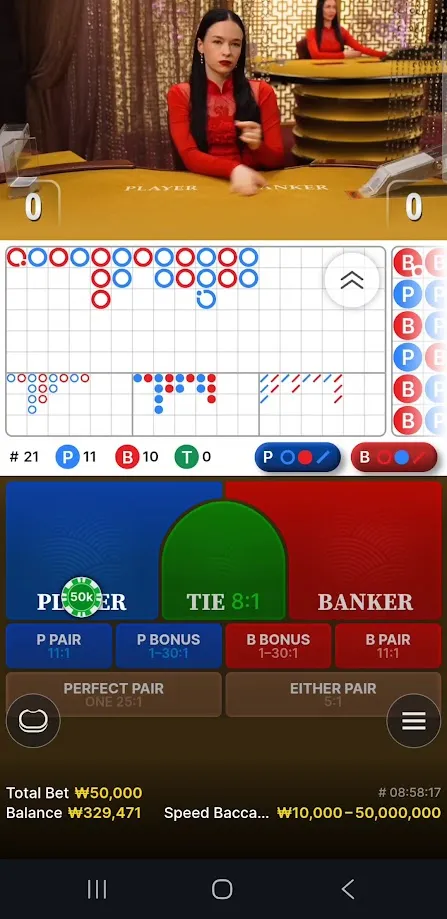Screen dimensions: 447x919
Task: Open the round table lobby icon
Action: [33, 720]
